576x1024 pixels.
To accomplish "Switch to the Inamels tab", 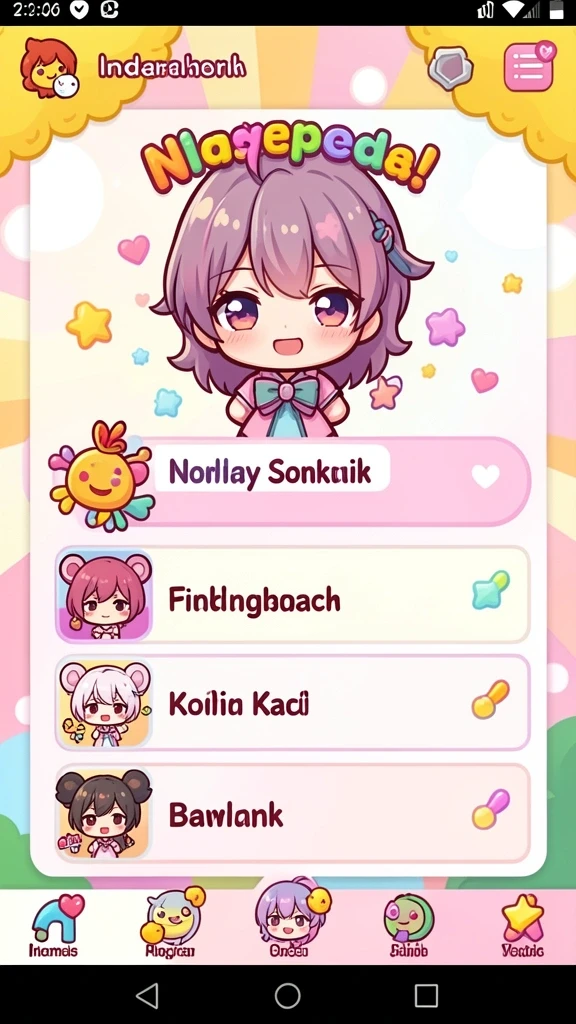I will point(54,926).
